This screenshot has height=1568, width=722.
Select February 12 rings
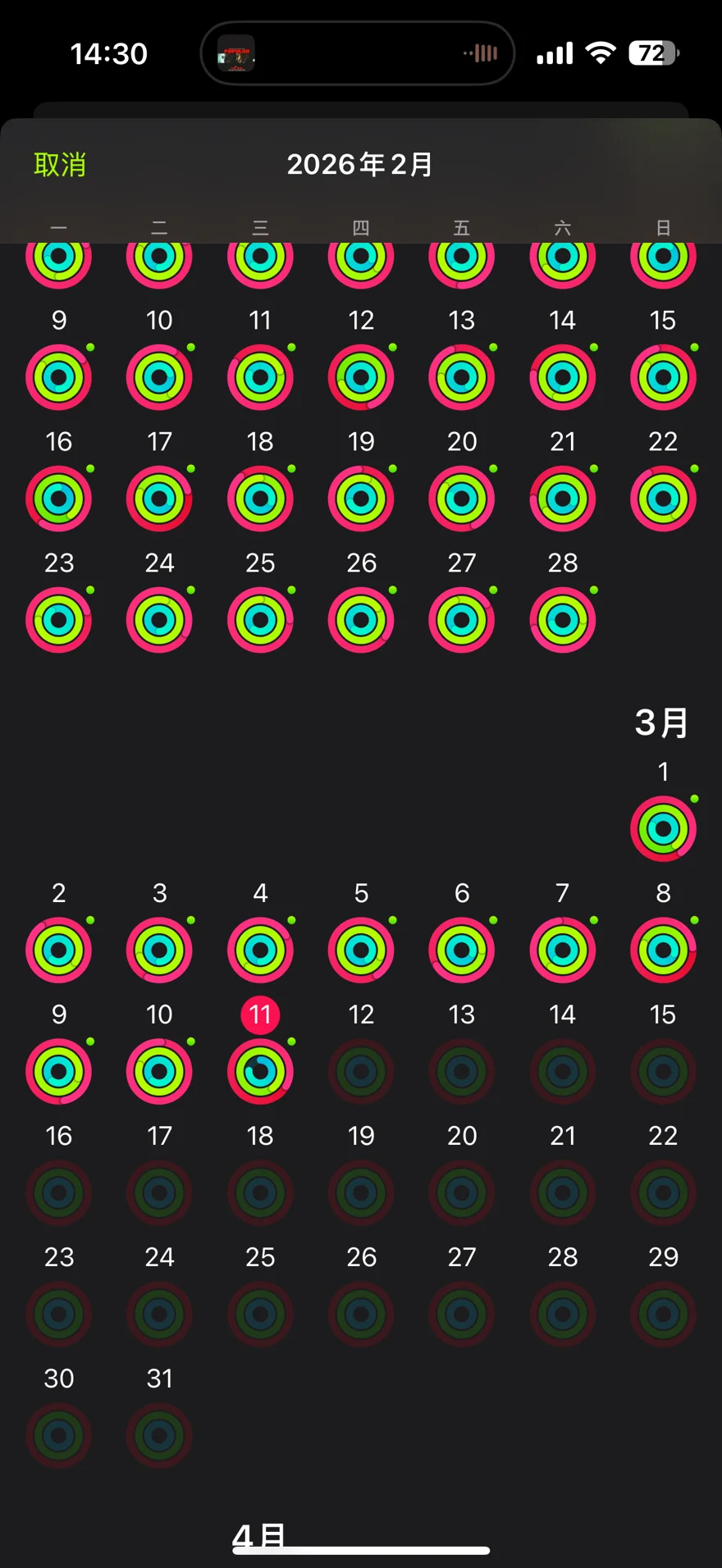click(x=361, y=377)
